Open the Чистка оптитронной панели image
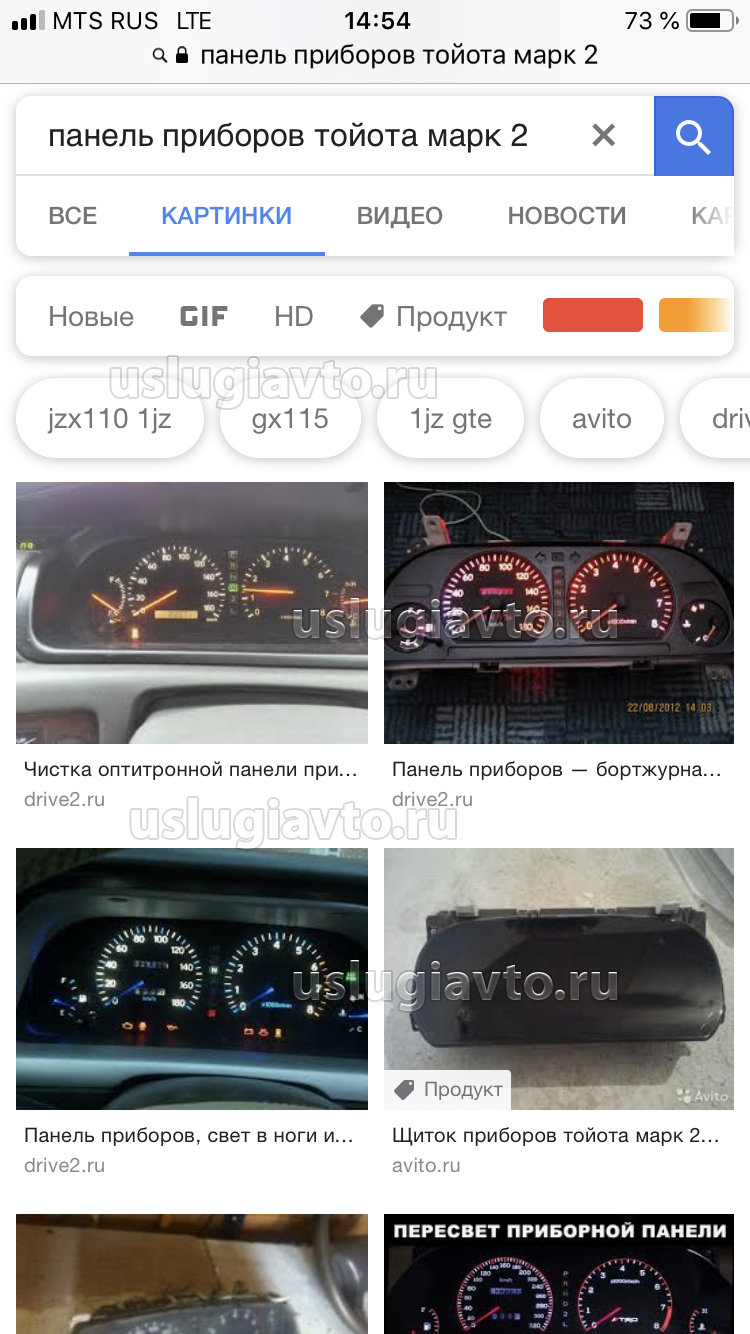Screen dimensions: 750x1334 click(192, 613)
